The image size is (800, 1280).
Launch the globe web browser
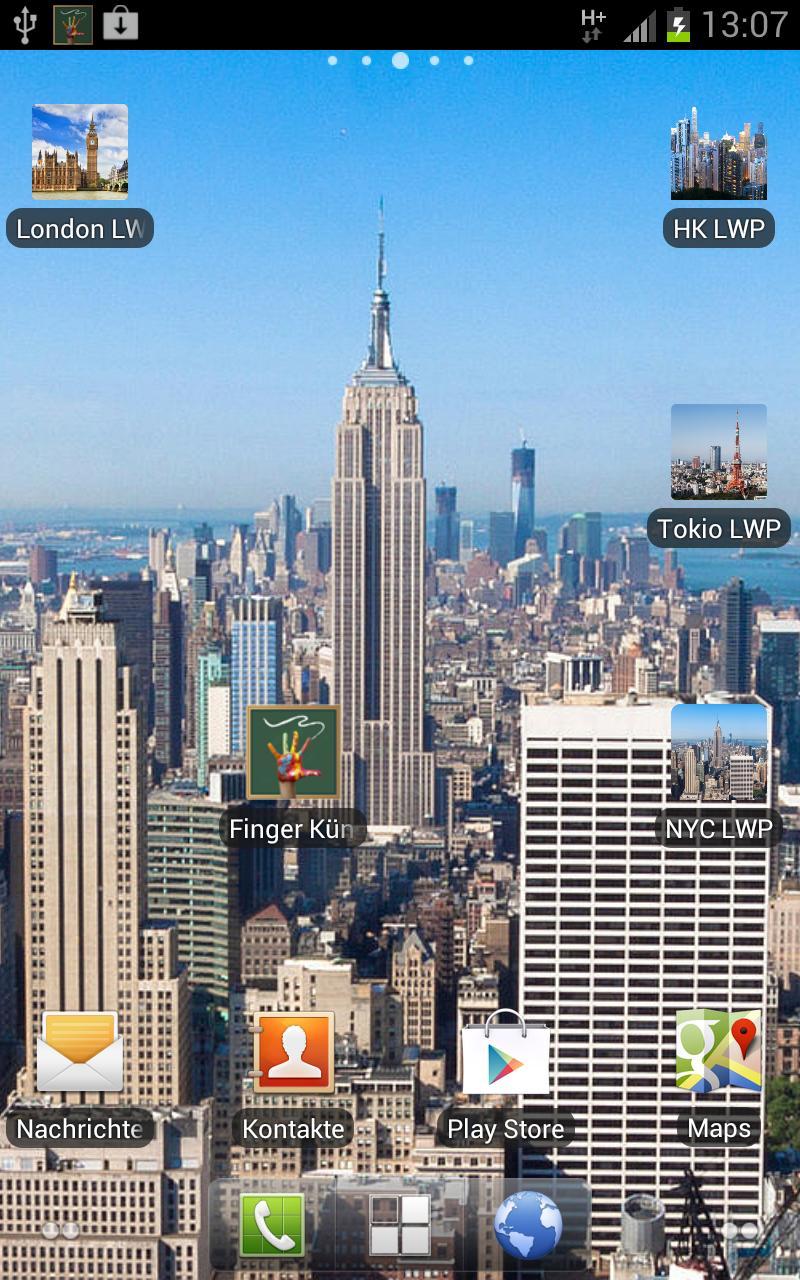(x=528, y=1225)
